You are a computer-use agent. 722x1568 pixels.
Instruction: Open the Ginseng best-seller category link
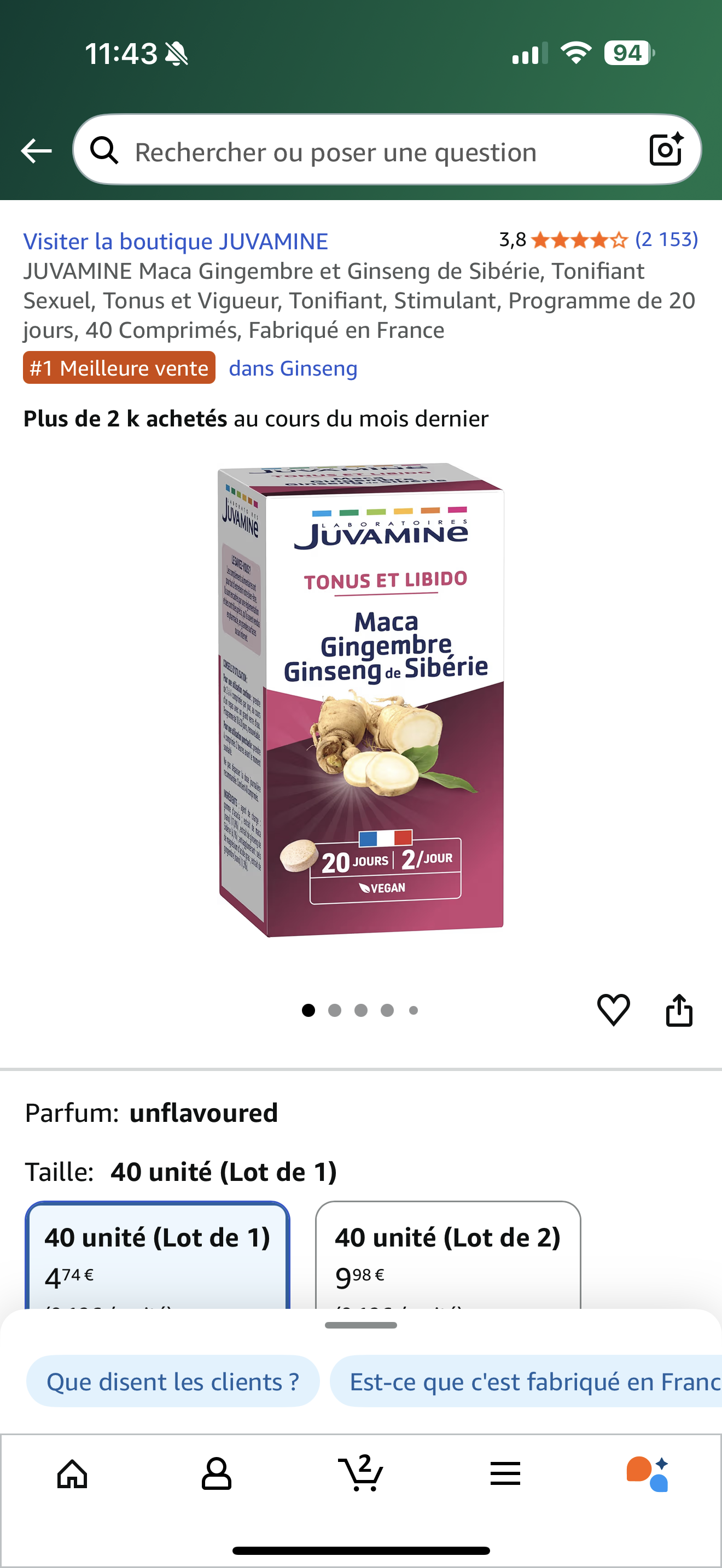point(293,368)
